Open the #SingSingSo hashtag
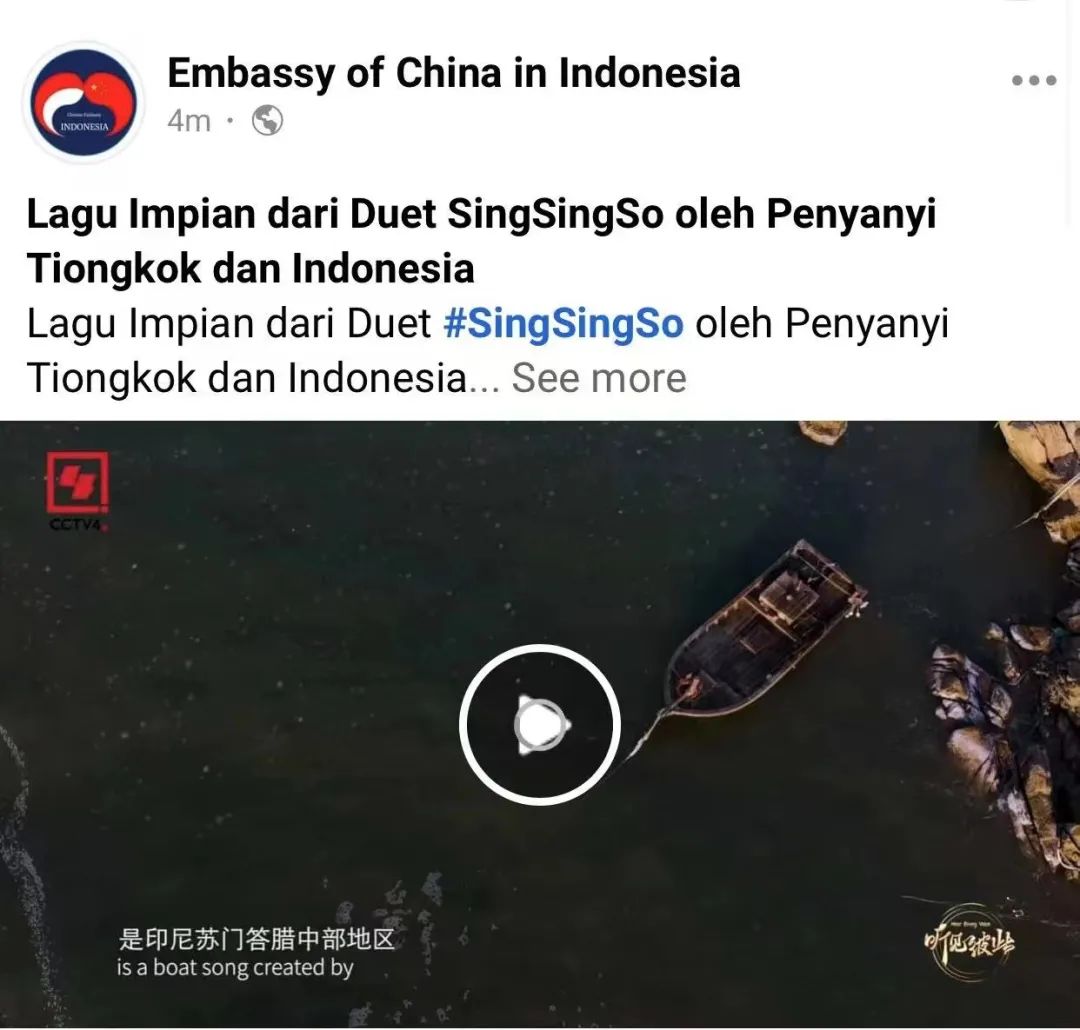The height and width of the screenshot is (1030, 1080). (x=563, y=325)
